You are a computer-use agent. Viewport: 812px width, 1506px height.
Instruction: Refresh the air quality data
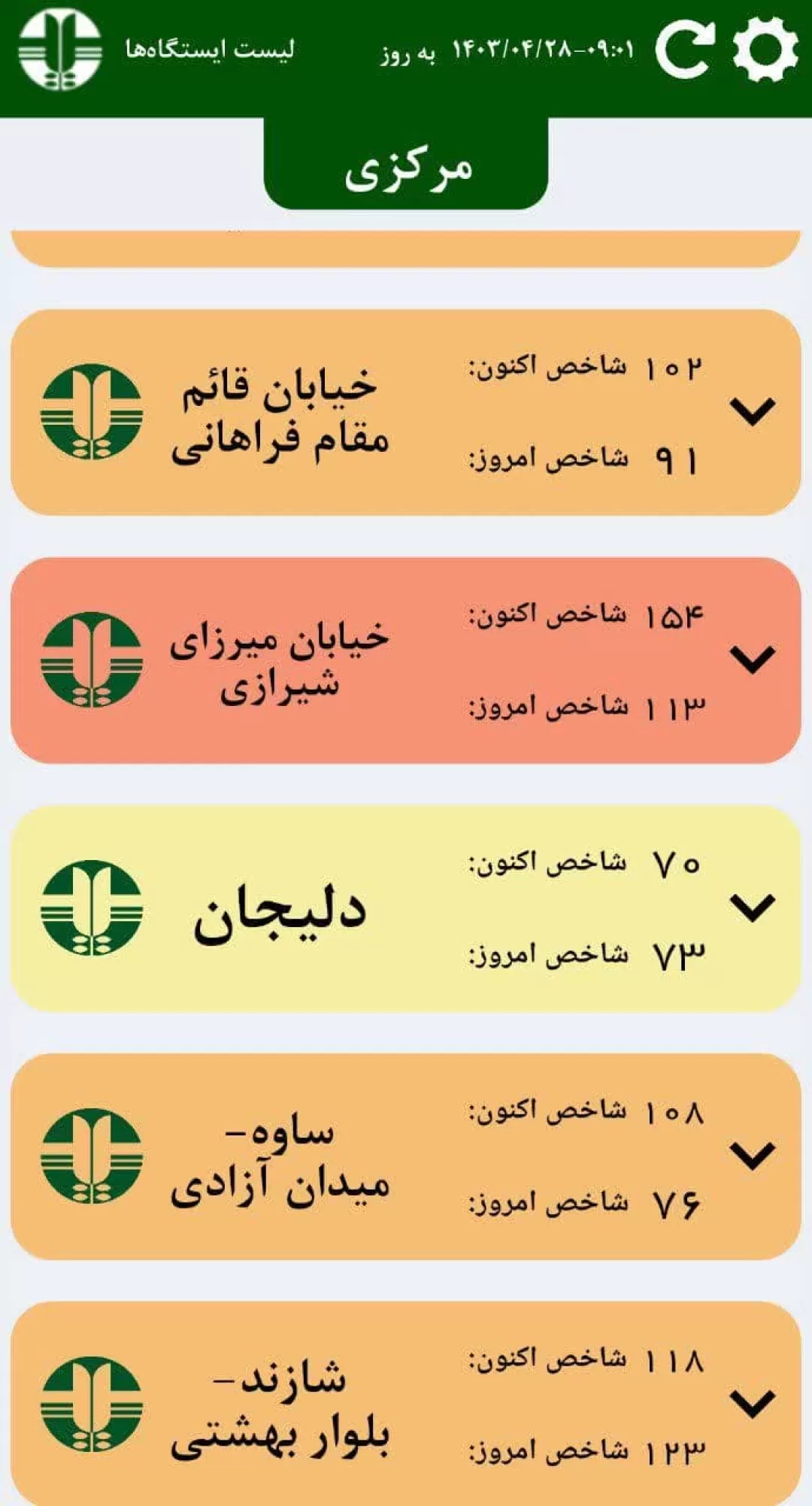pyautogui.click(x=684, y=50)
